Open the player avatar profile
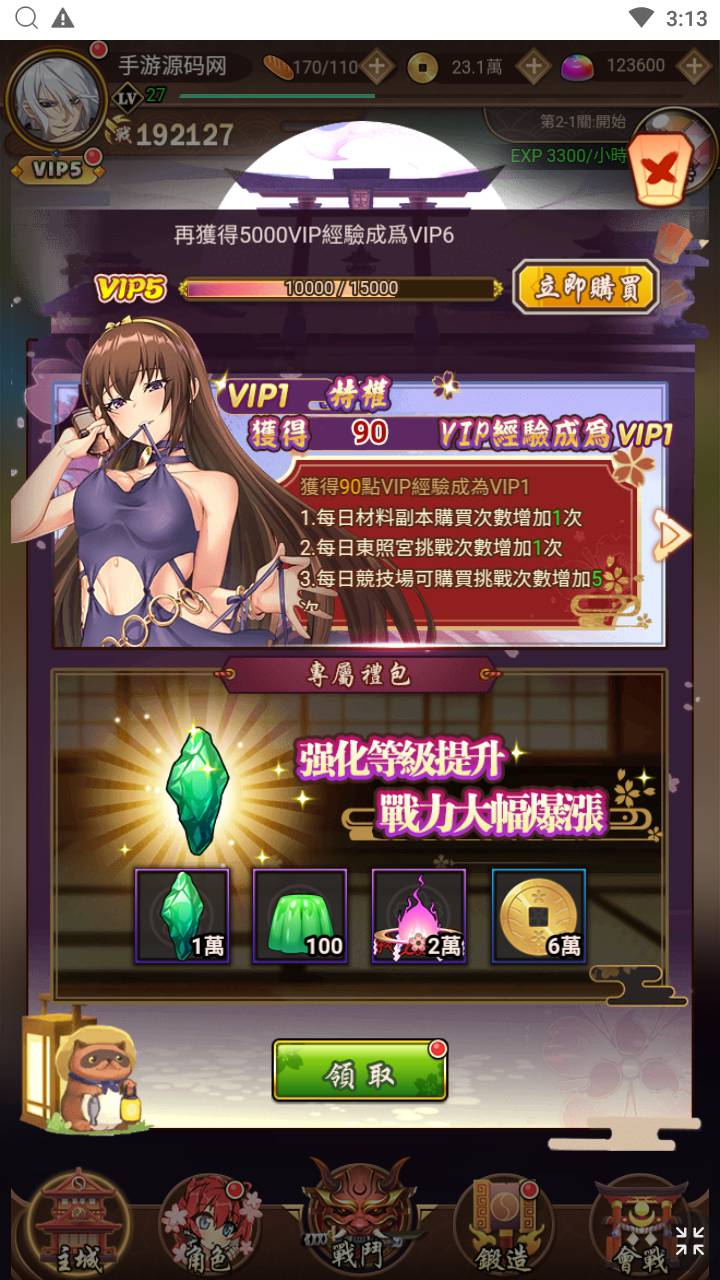This screenshot has height=1280, width=720. tap(55, 98)
